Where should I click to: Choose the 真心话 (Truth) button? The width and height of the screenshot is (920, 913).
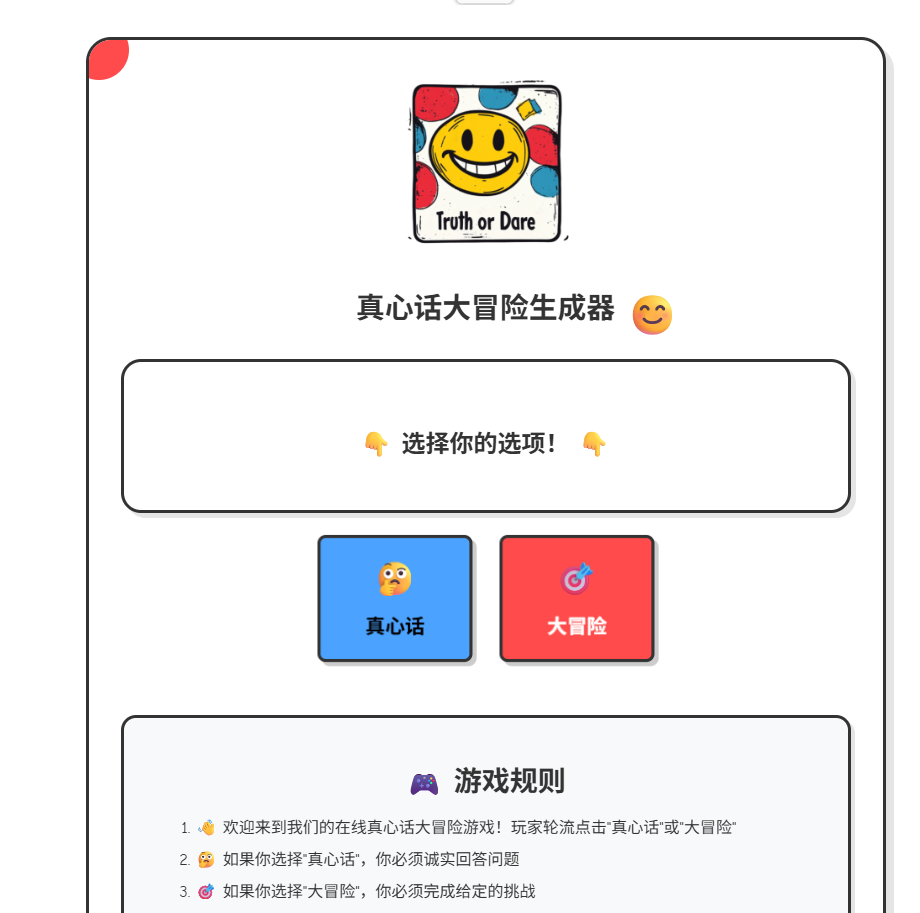(394, 598)
